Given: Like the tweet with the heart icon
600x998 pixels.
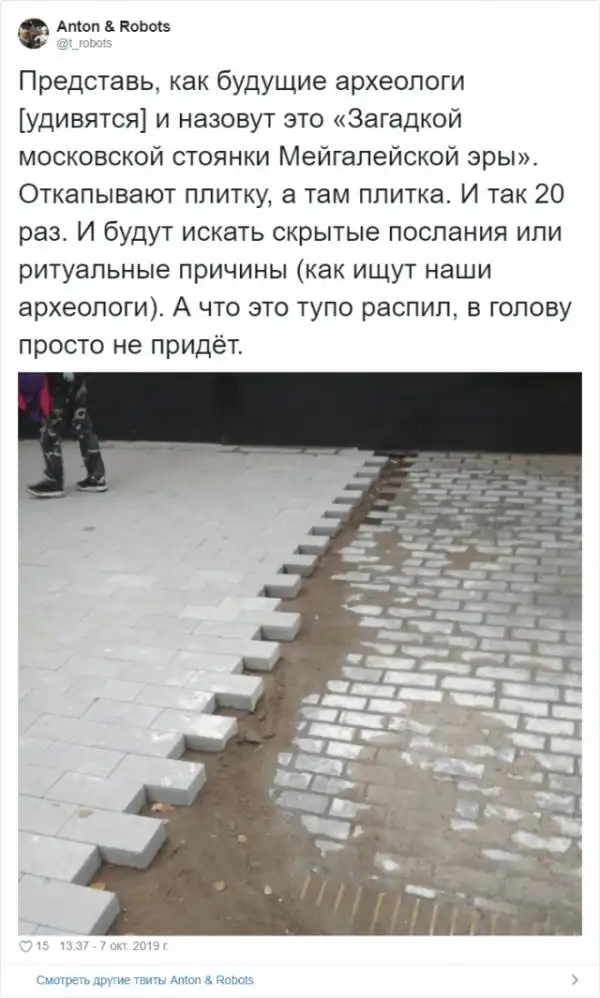Looking at the screenshot, I should [26, 945].
